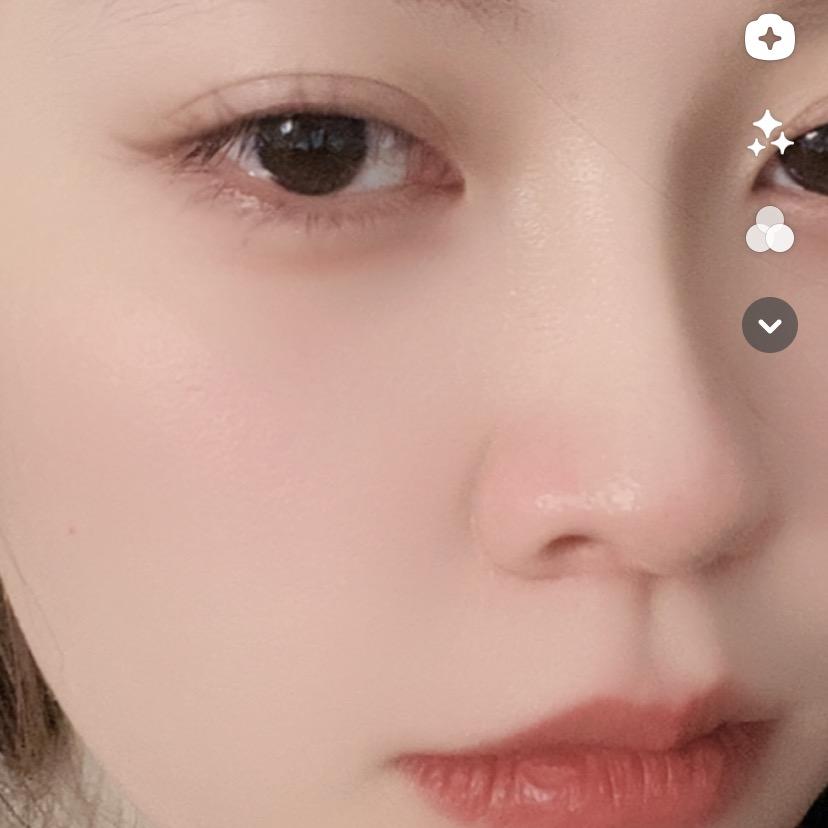The image size is (828, 828).
Task: Tap the down chevron in the side toolbar
Action: tap(769, 325)
